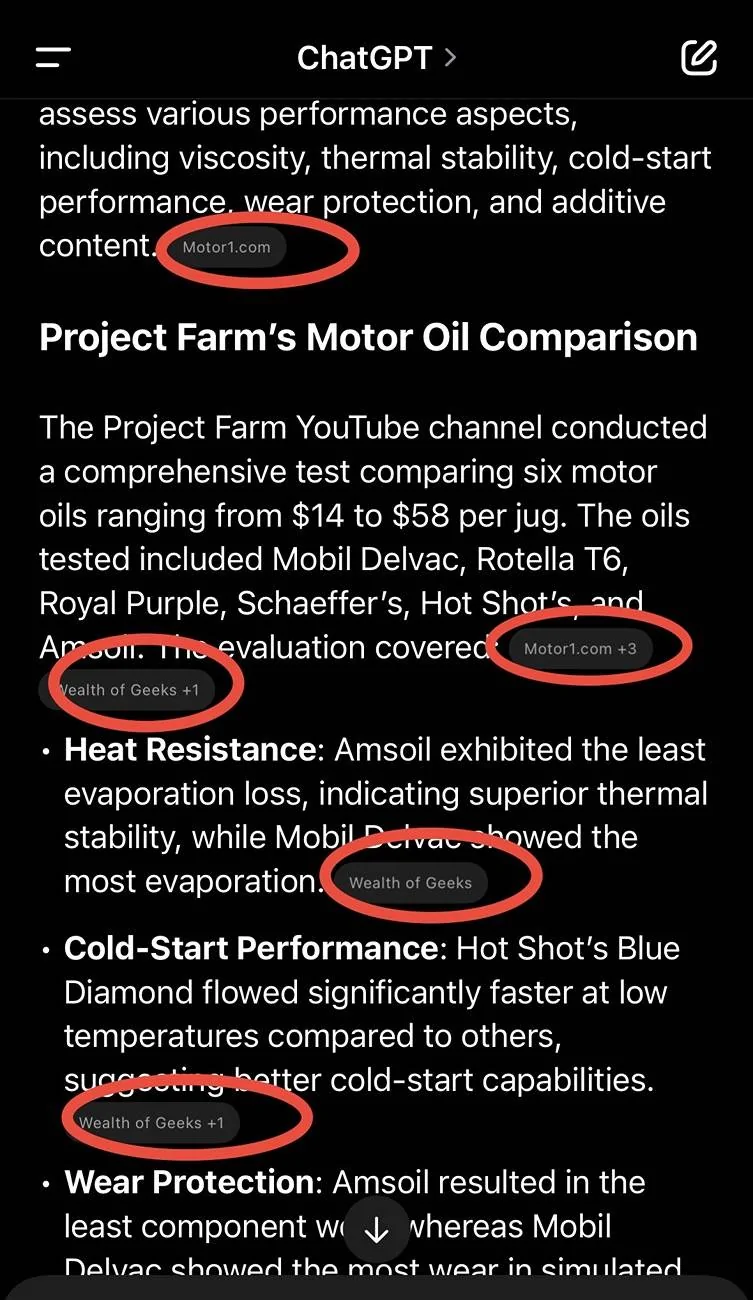Viewport: 753px width, 1300px height.
Task: Open the Motor1.com citation after "additive content"
Action: 226,246
